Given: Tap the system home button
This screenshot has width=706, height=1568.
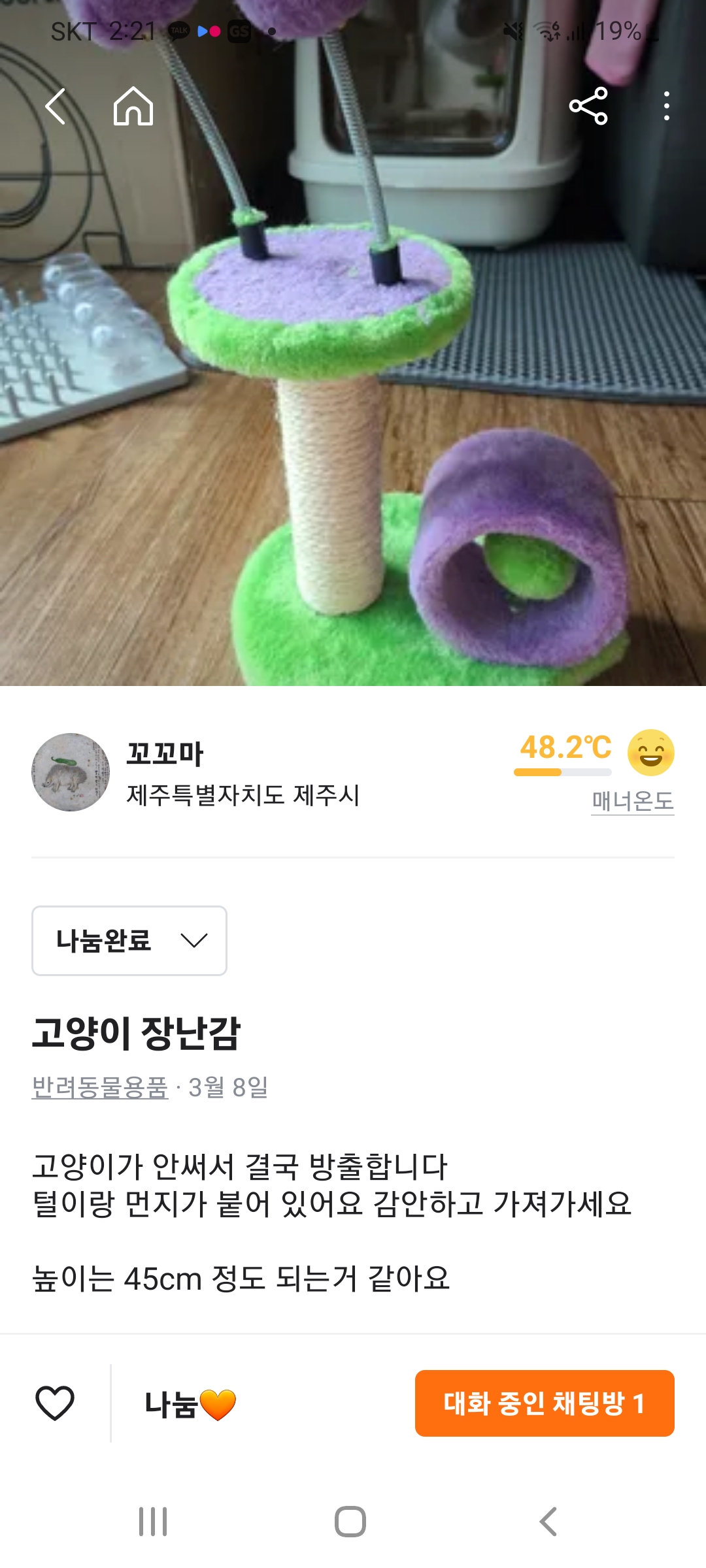Looking at the screenshot, I should (x=350, y=1522).
